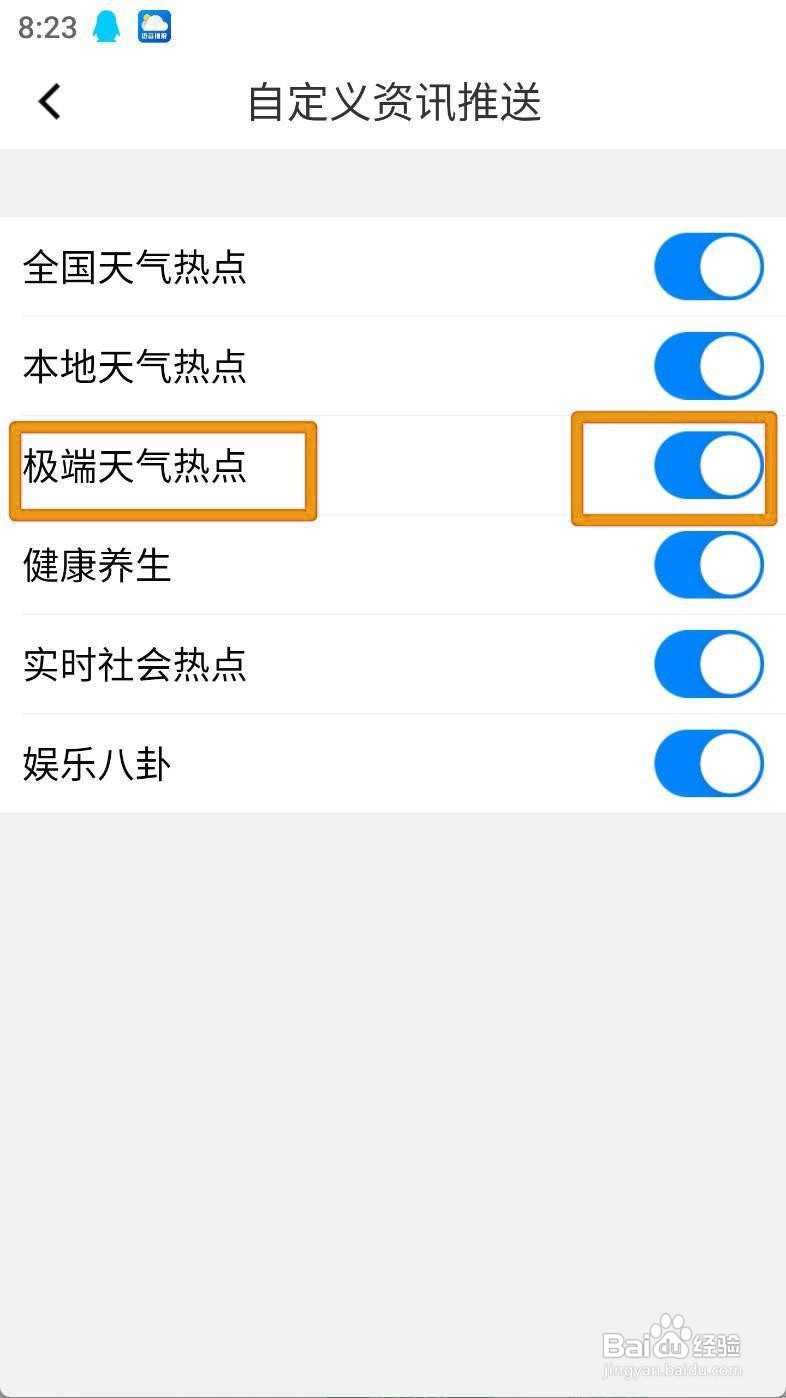The width and height of the screenshot is (786, 1398).
Task: Tap the gray header area below the title
Action: [x=393, y=181]
